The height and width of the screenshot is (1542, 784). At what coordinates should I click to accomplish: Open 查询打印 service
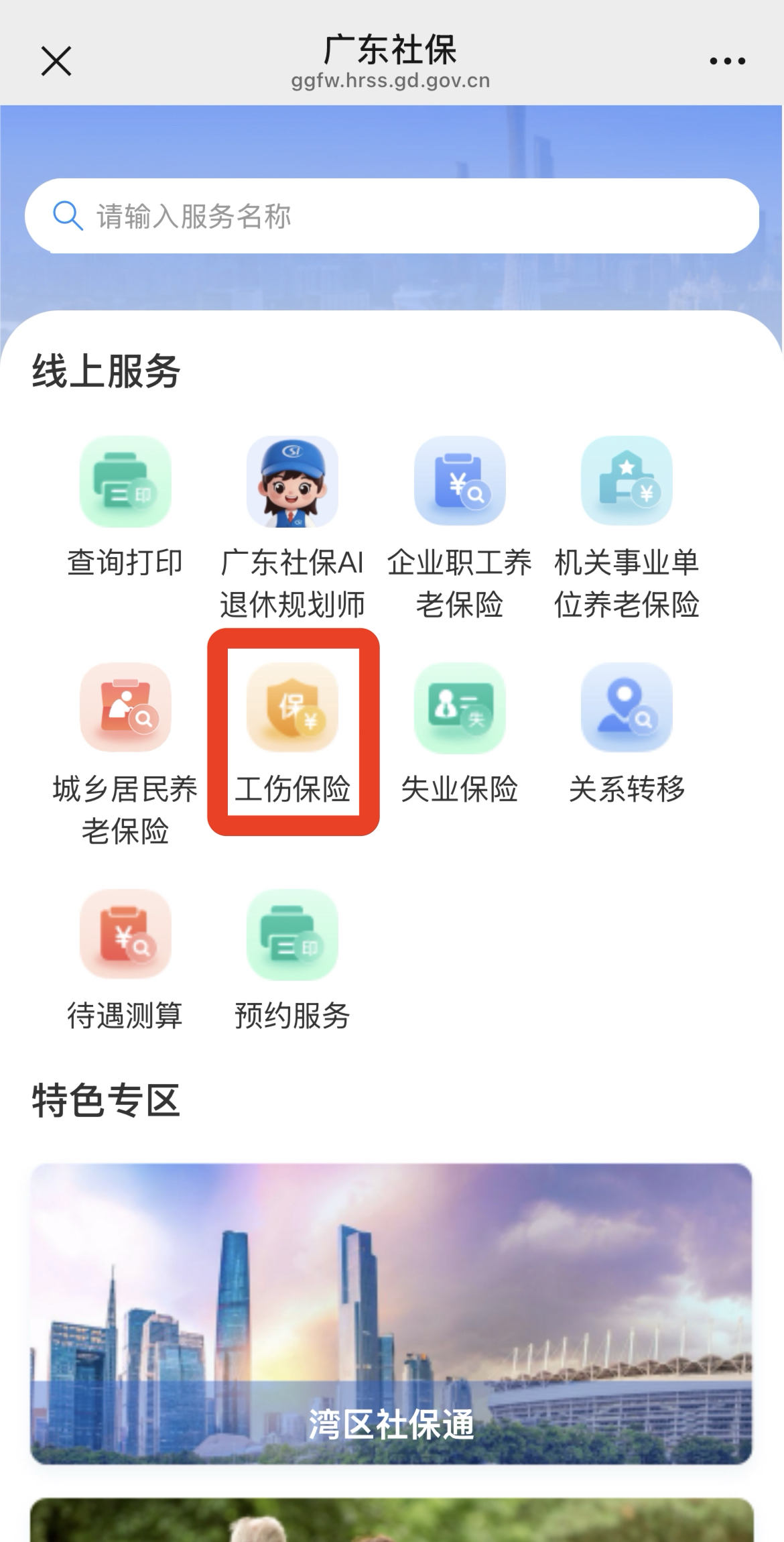125,481
